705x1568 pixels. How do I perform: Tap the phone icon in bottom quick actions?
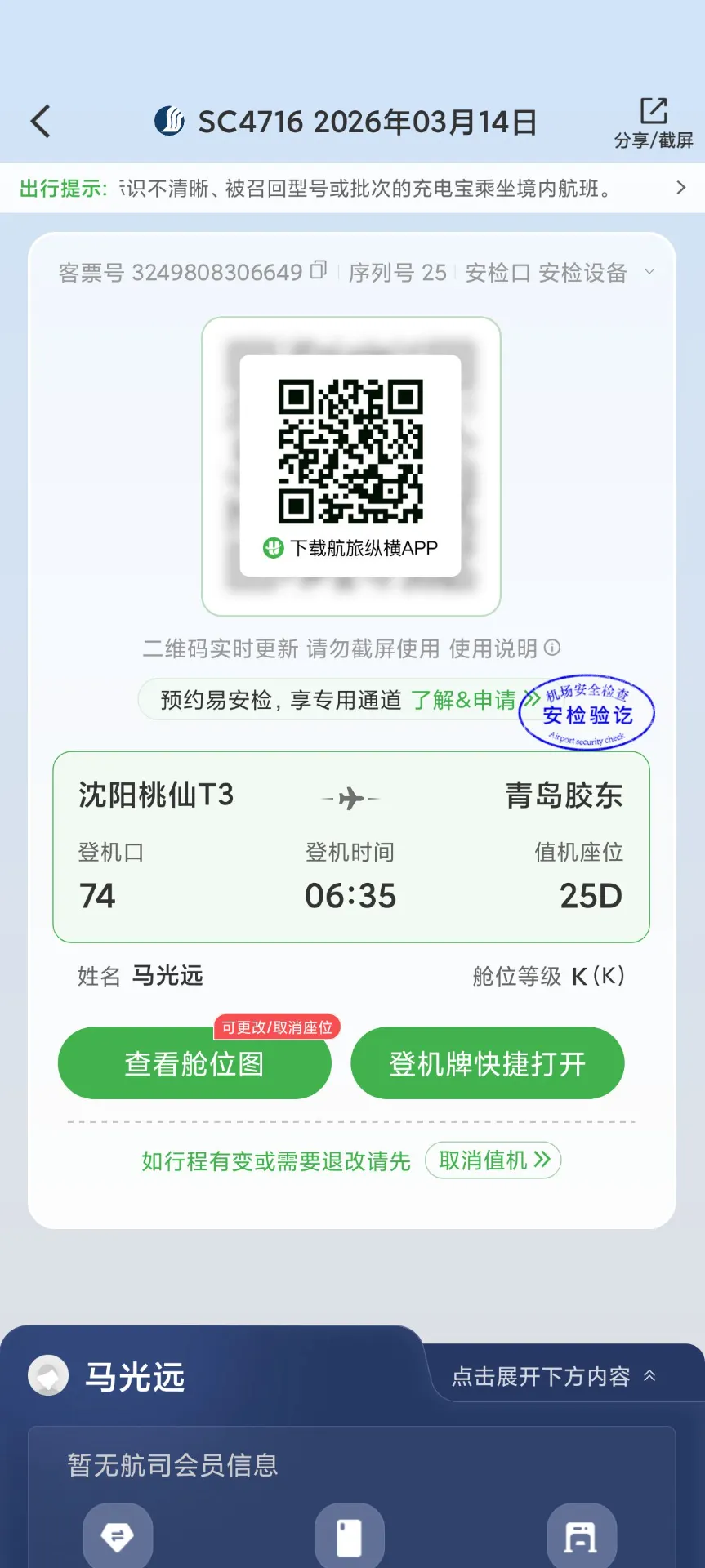[x=350, y=1534]
